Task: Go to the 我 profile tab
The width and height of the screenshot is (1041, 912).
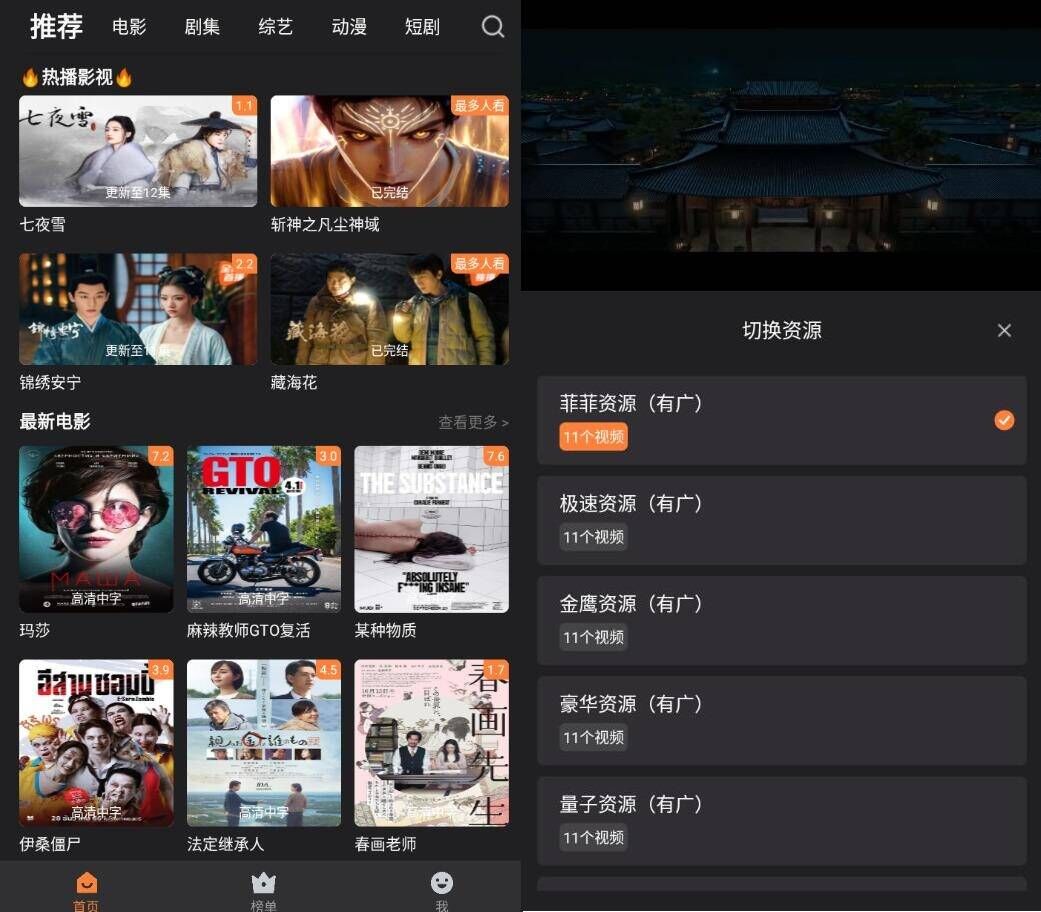Action: (441, 889)
